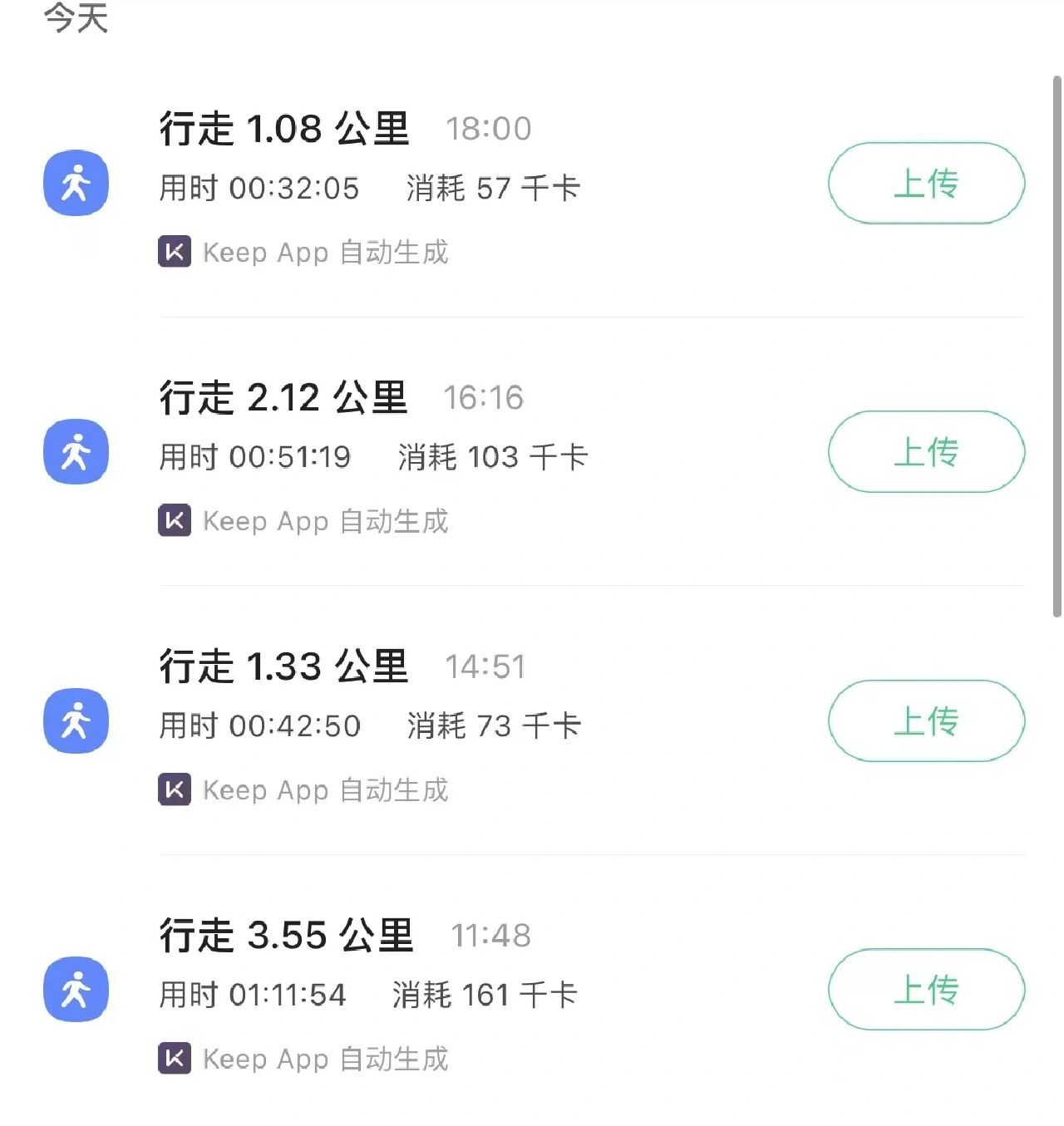Tap 上传 for the 2.12 公里 walk

coord(926,452)
